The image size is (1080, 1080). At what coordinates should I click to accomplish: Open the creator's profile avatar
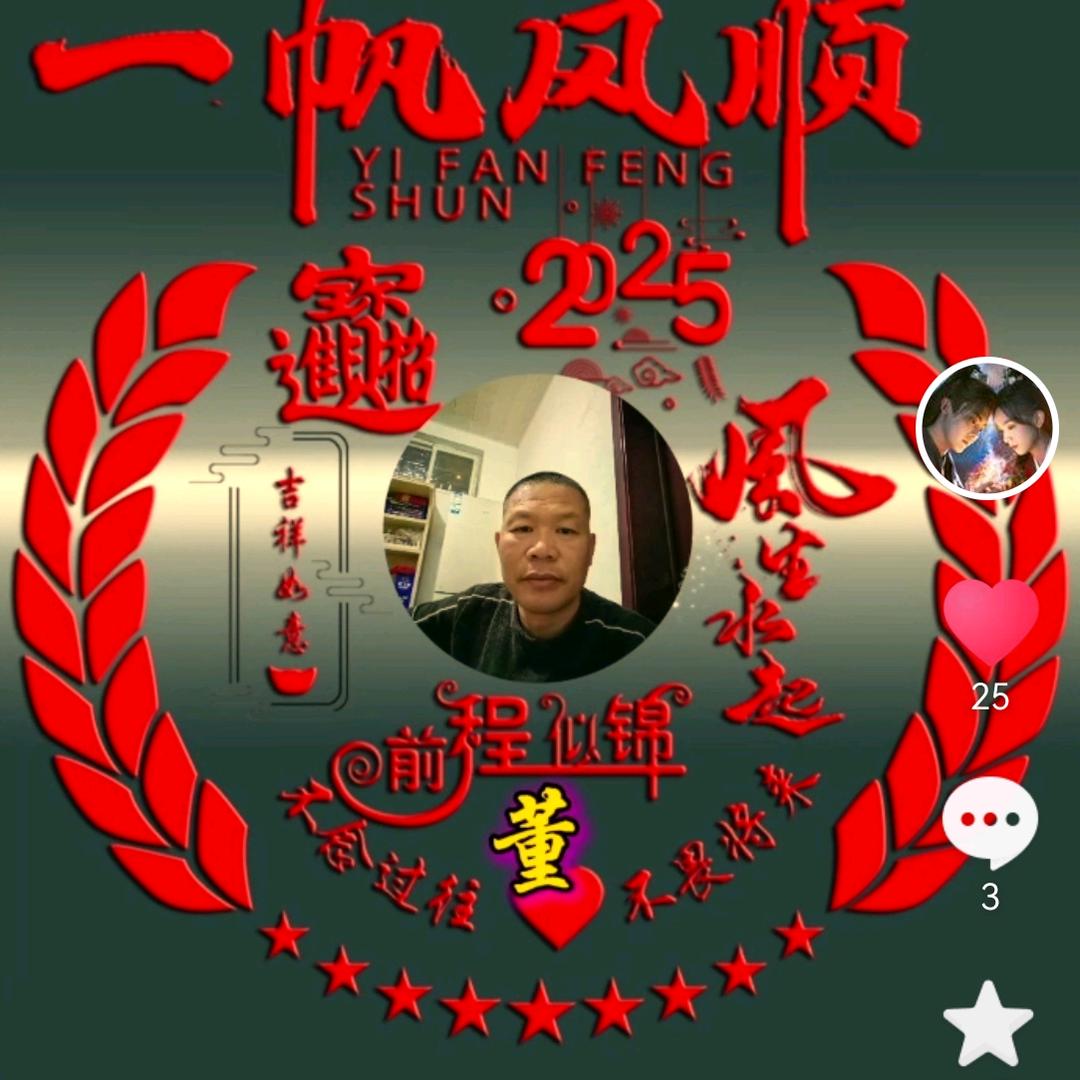pos(987,428)
